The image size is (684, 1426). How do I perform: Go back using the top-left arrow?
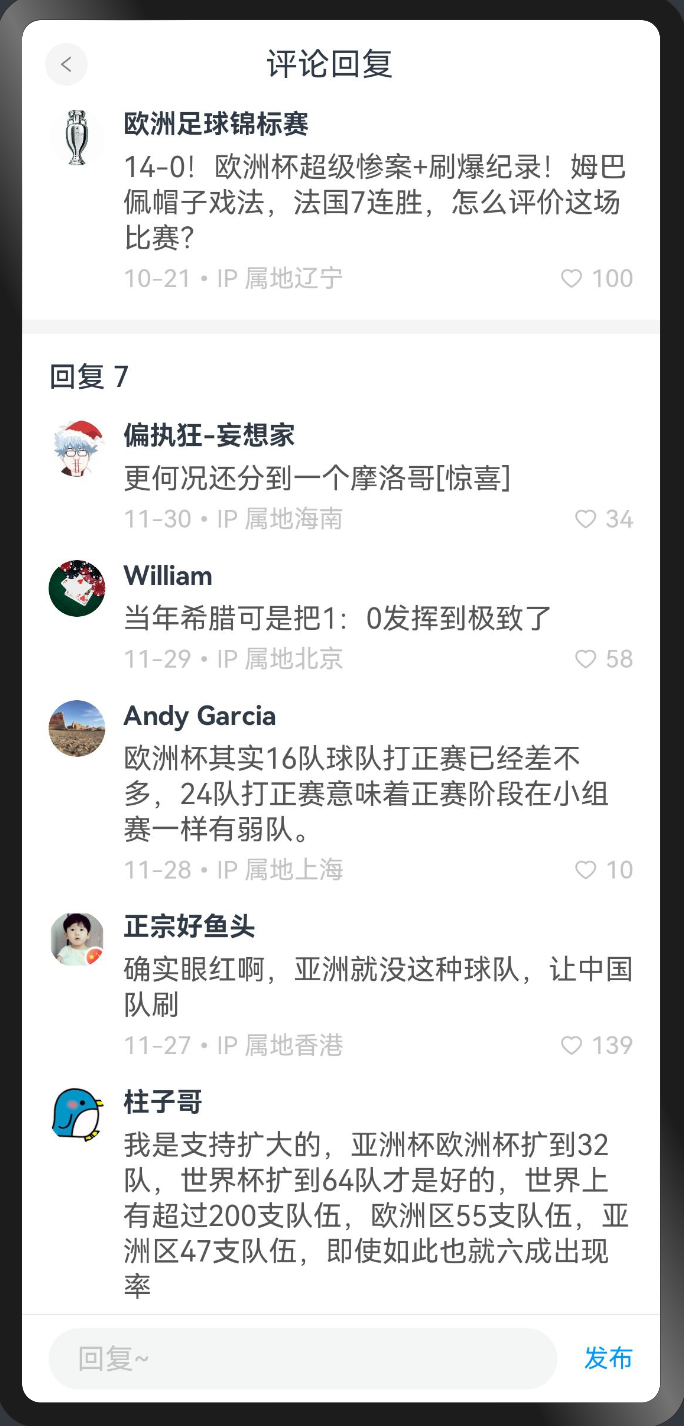coord(66,65)
